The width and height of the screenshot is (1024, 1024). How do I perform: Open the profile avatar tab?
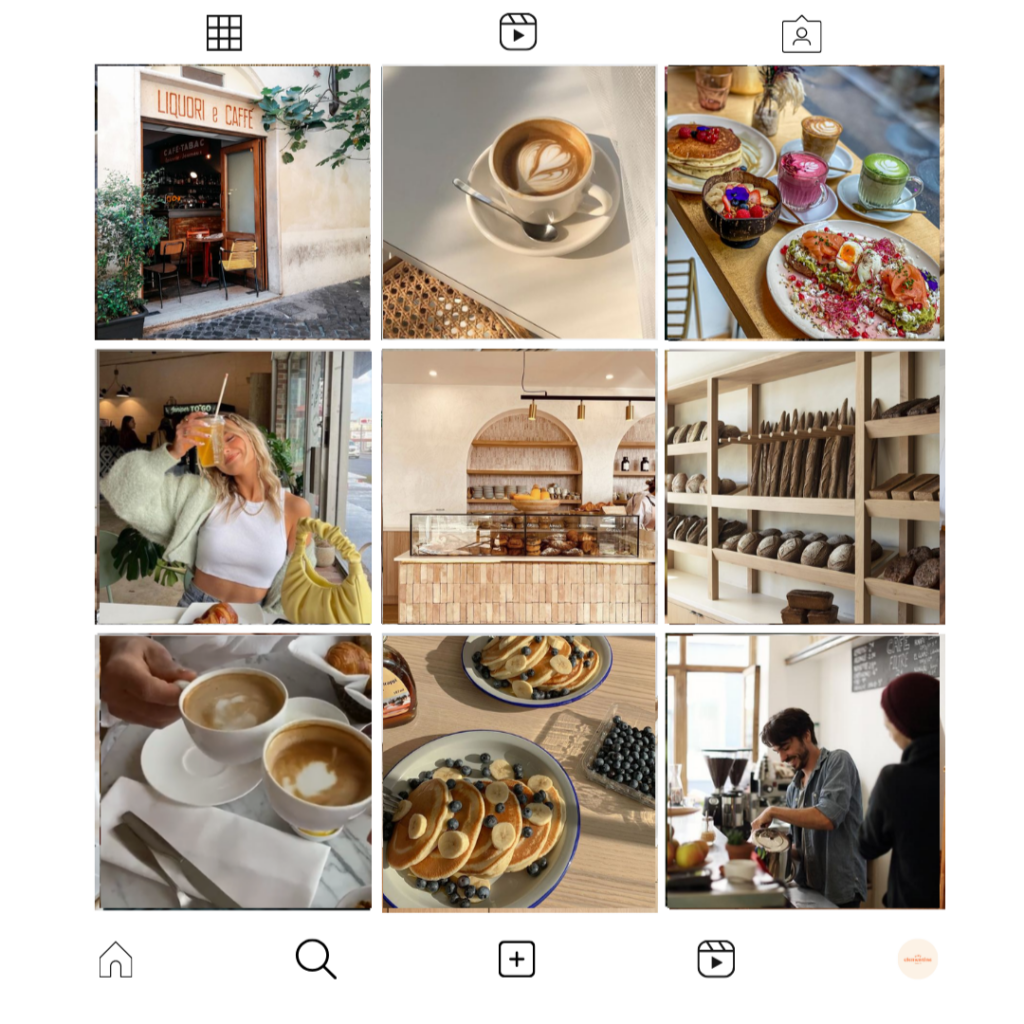click(917, 959)
